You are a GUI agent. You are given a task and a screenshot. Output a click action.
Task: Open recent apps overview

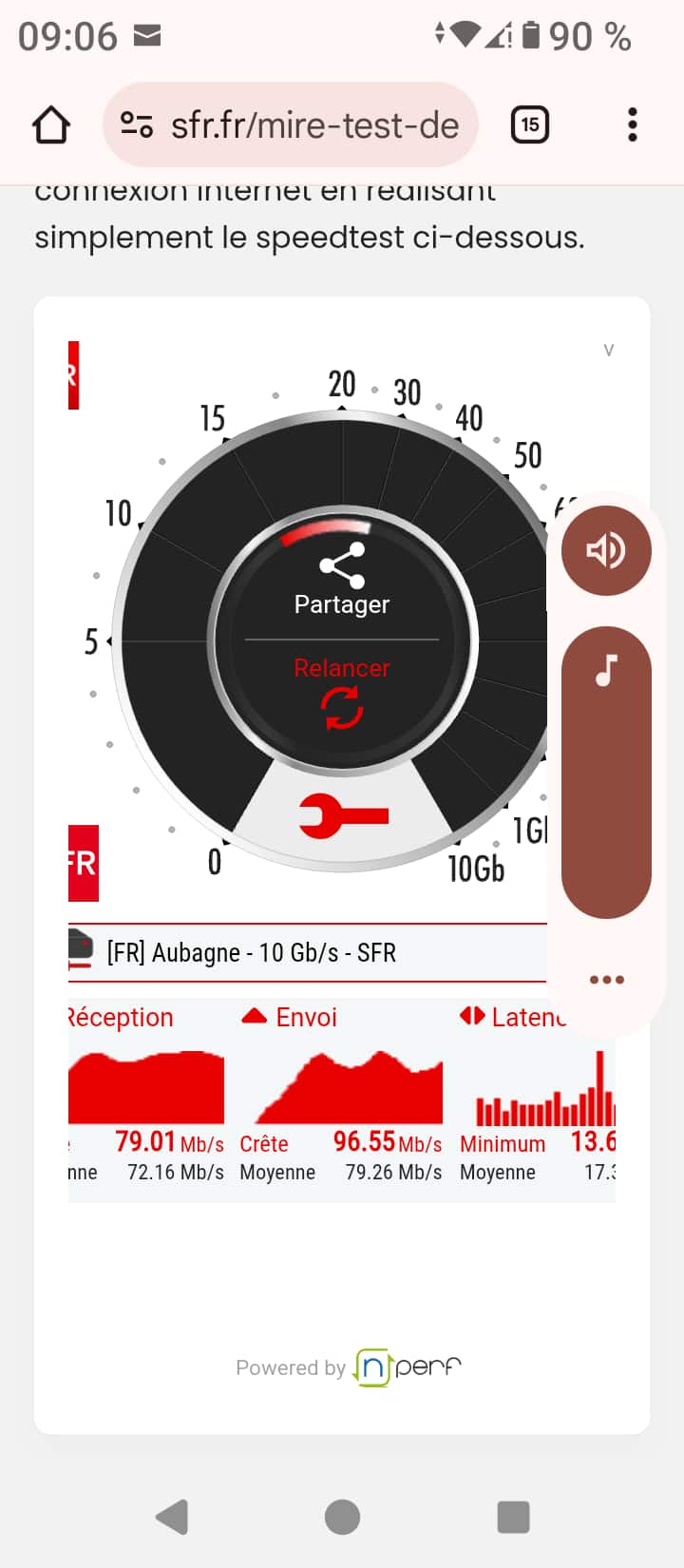point(513,1517)
